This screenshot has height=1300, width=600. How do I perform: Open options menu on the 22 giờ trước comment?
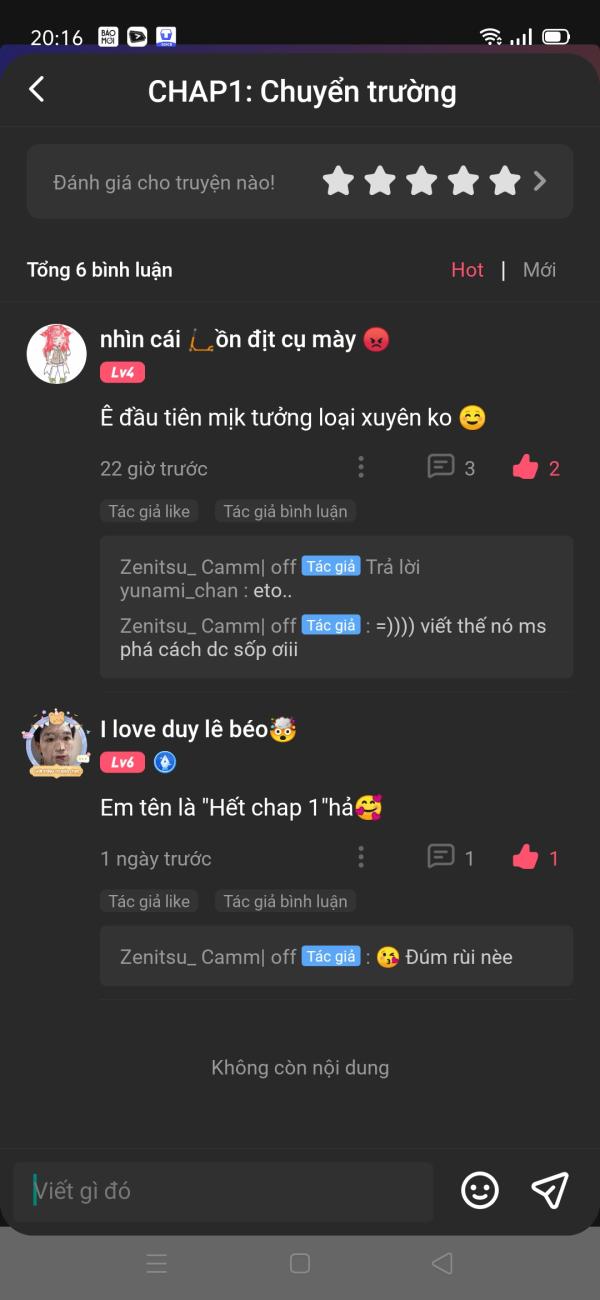(x=361, y=467)
